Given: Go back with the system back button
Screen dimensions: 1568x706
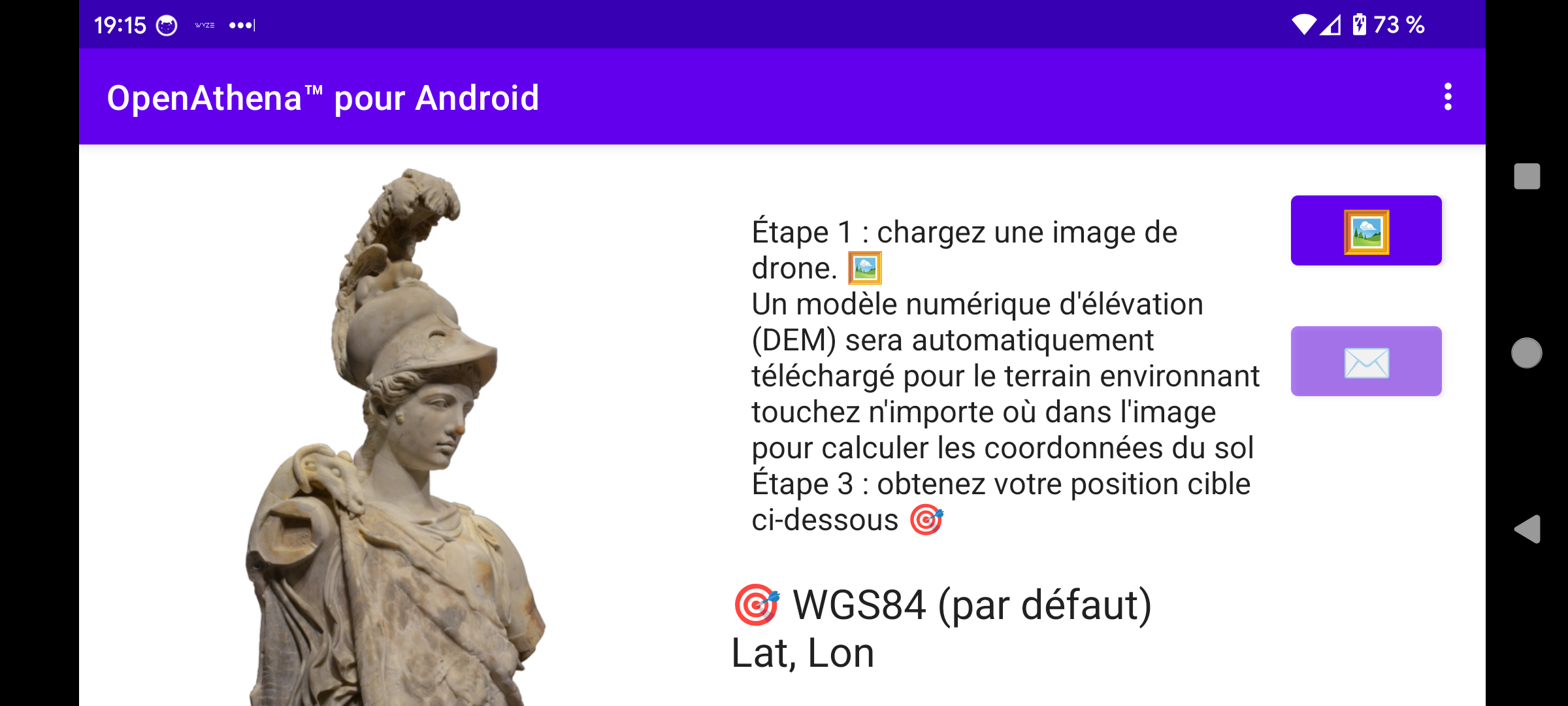Looking at the screenshot, I should click(x=1527, y=529).
